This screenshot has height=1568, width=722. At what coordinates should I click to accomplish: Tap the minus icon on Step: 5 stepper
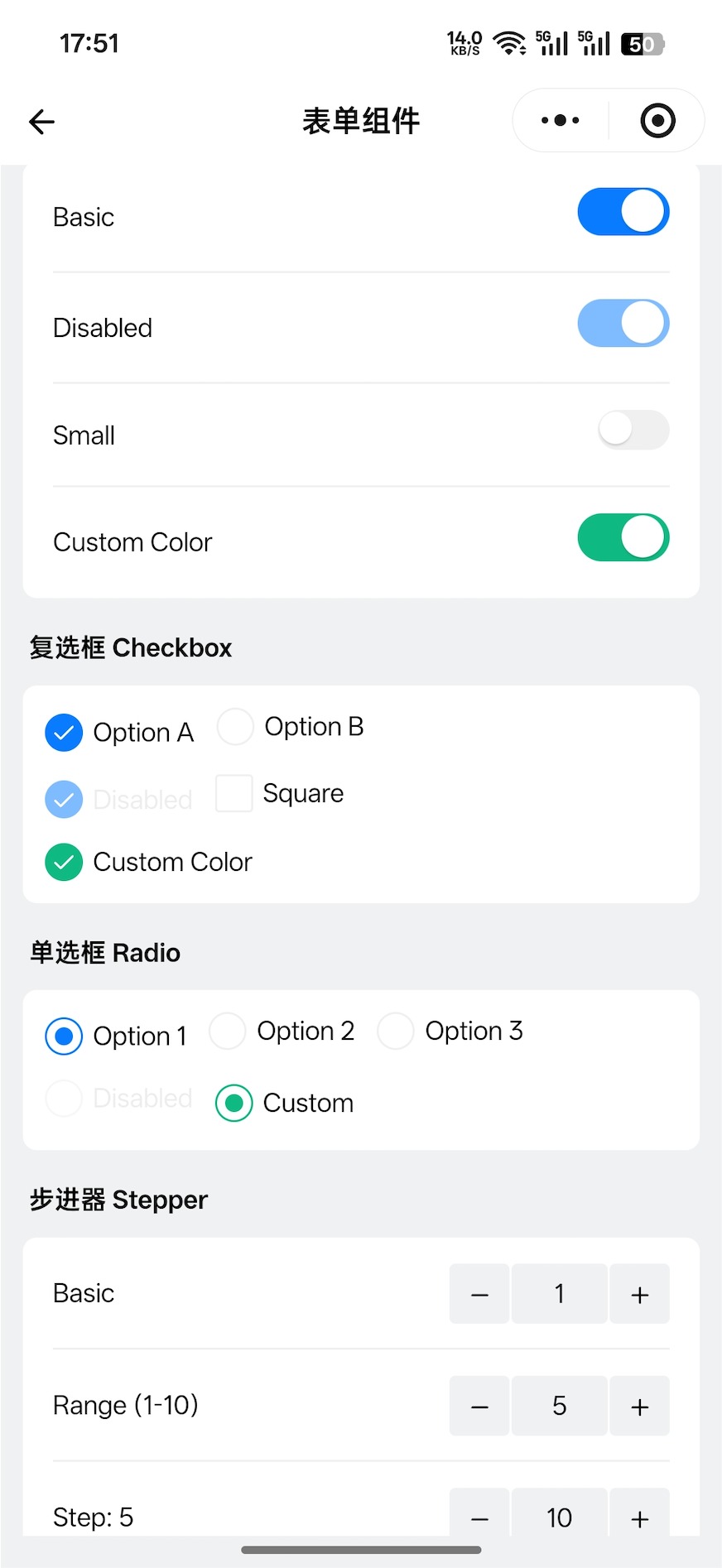click(x=479, y=1517)
